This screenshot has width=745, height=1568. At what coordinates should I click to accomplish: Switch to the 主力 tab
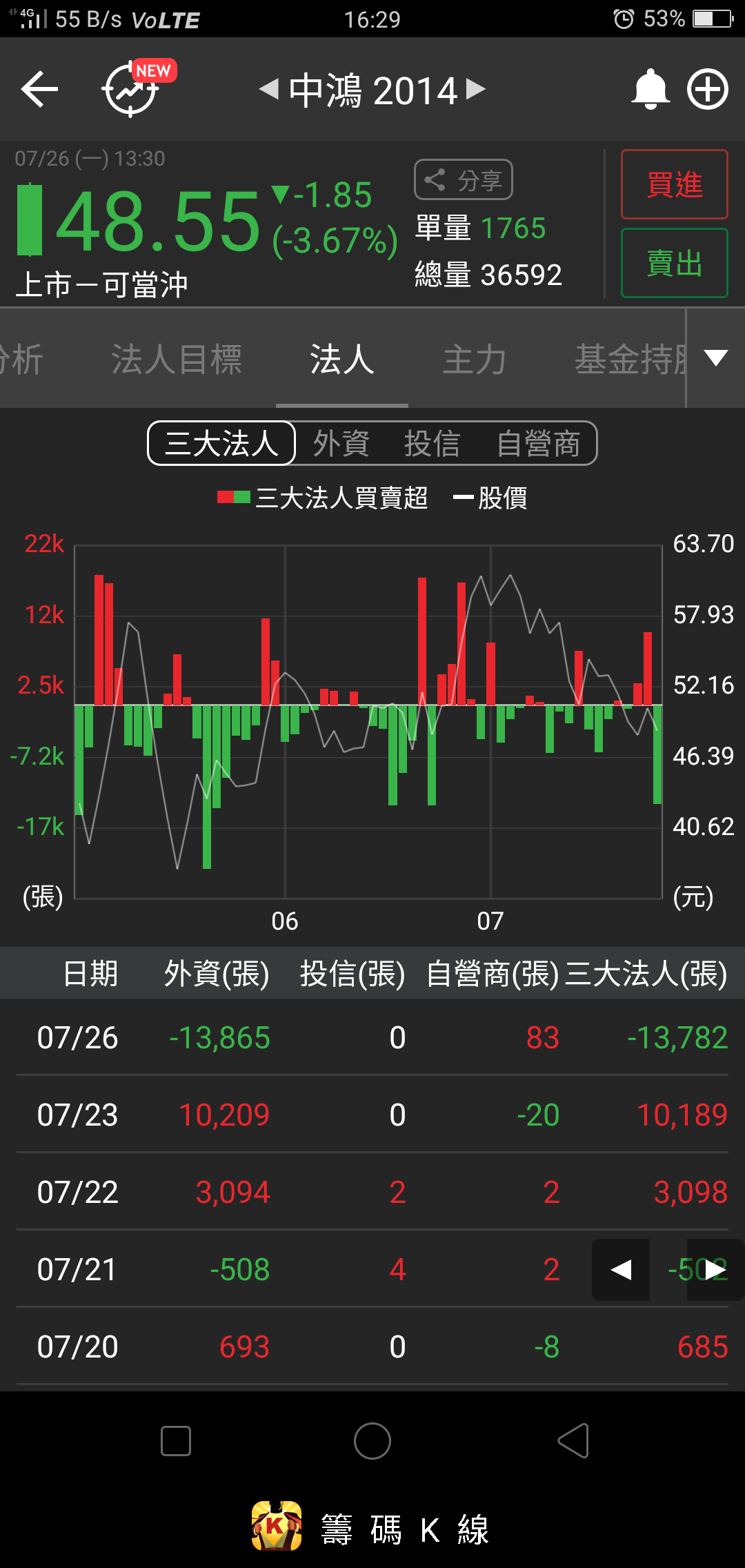click(475, 359)
